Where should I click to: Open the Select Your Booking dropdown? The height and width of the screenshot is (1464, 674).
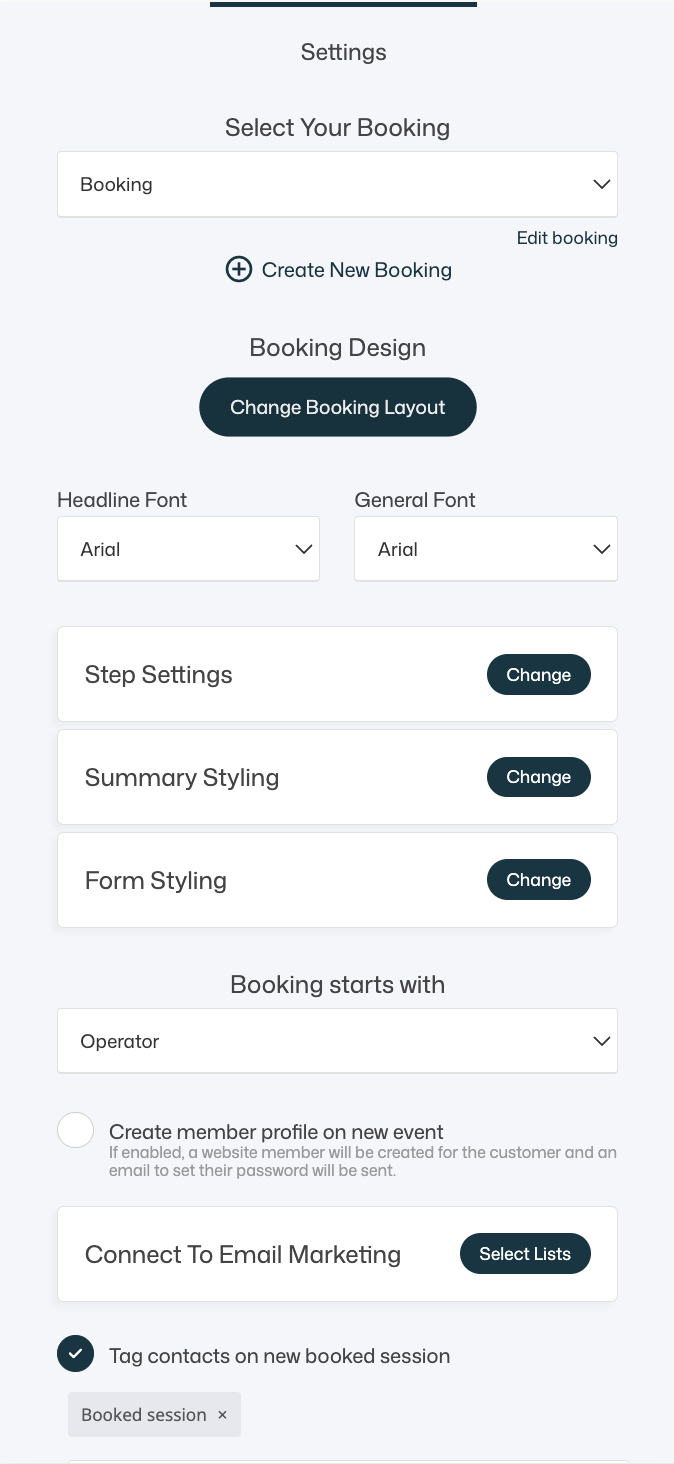337,184
